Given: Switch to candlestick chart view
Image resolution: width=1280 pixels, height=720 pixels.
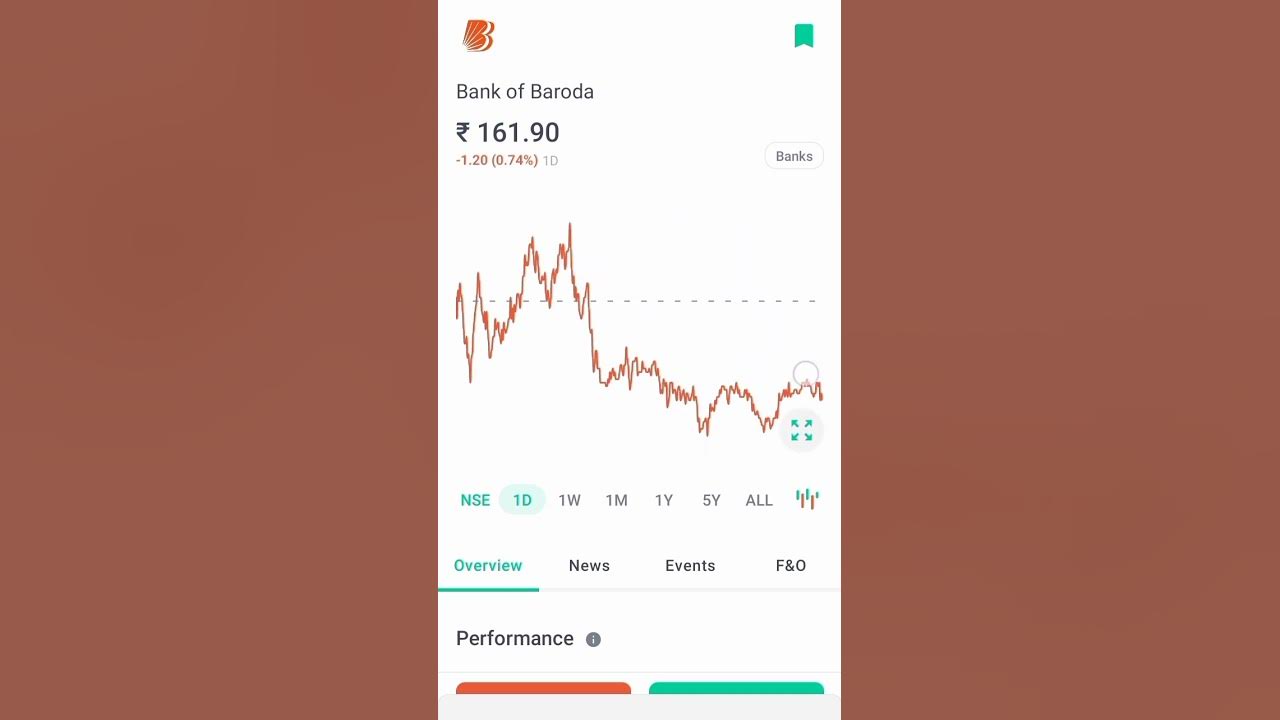Looking at the screenshot, I should point(807,499).
